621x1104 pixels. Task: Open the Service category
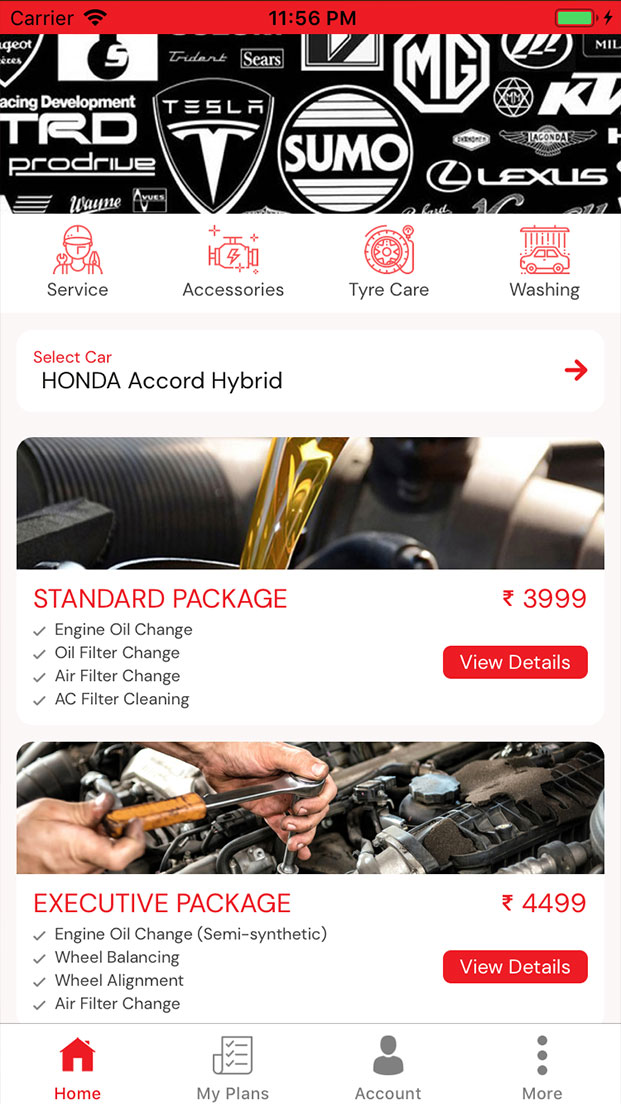pos(77,262)
